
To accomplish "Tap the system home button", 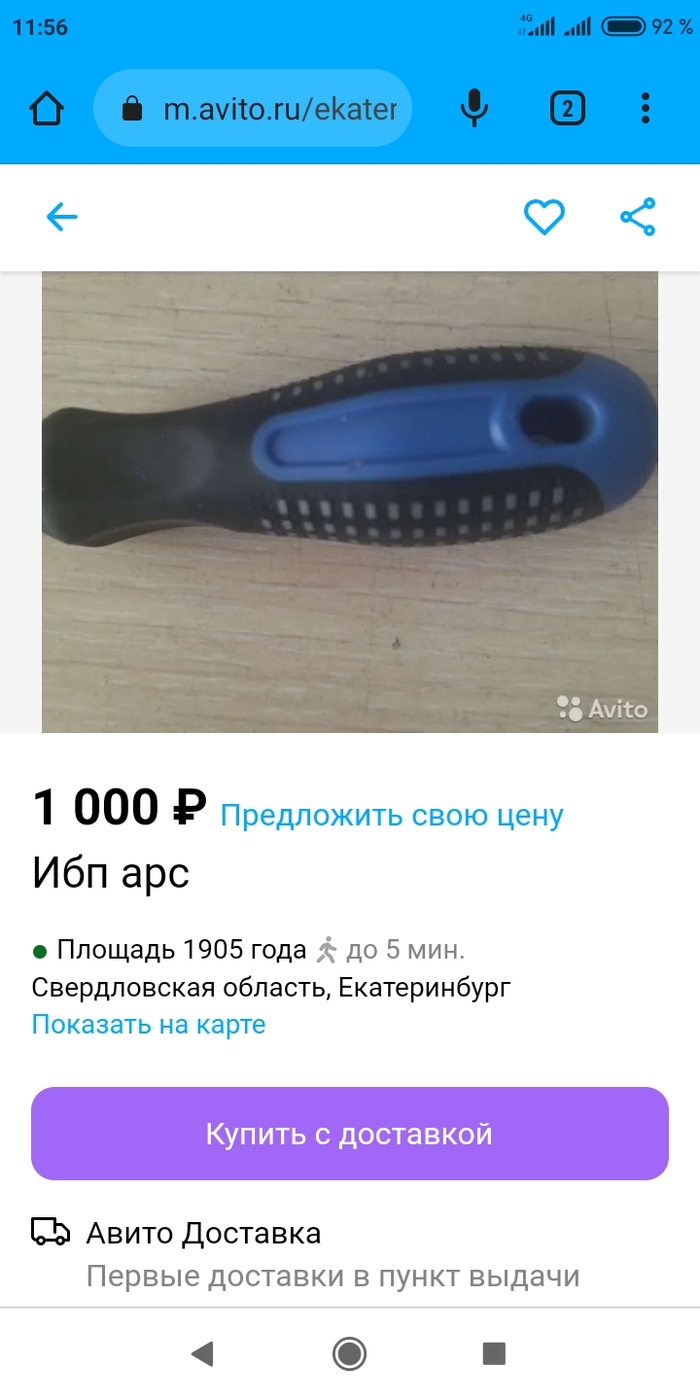I will pos(349,1354).
